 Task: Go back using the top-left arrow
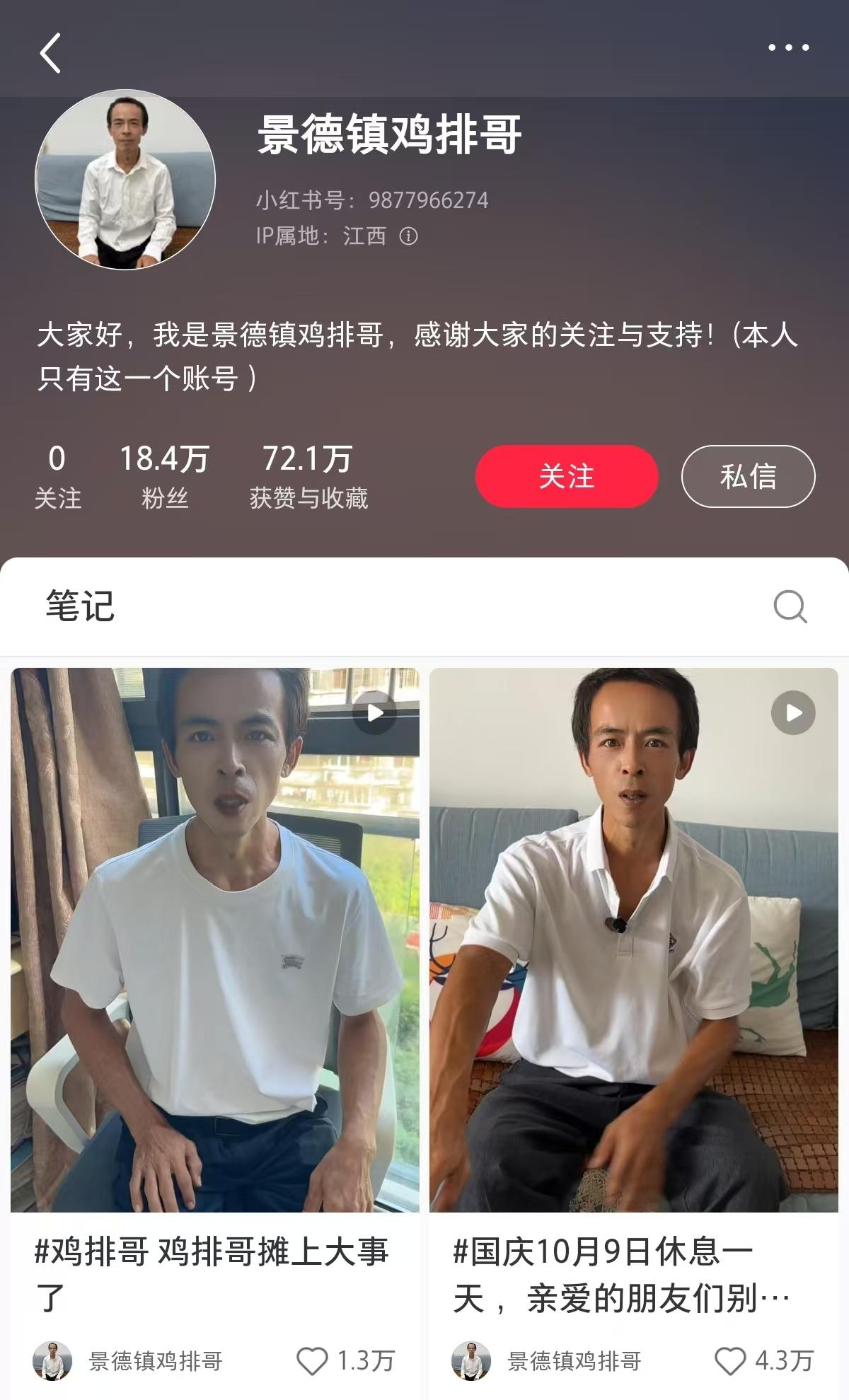[x=50, y=53]
